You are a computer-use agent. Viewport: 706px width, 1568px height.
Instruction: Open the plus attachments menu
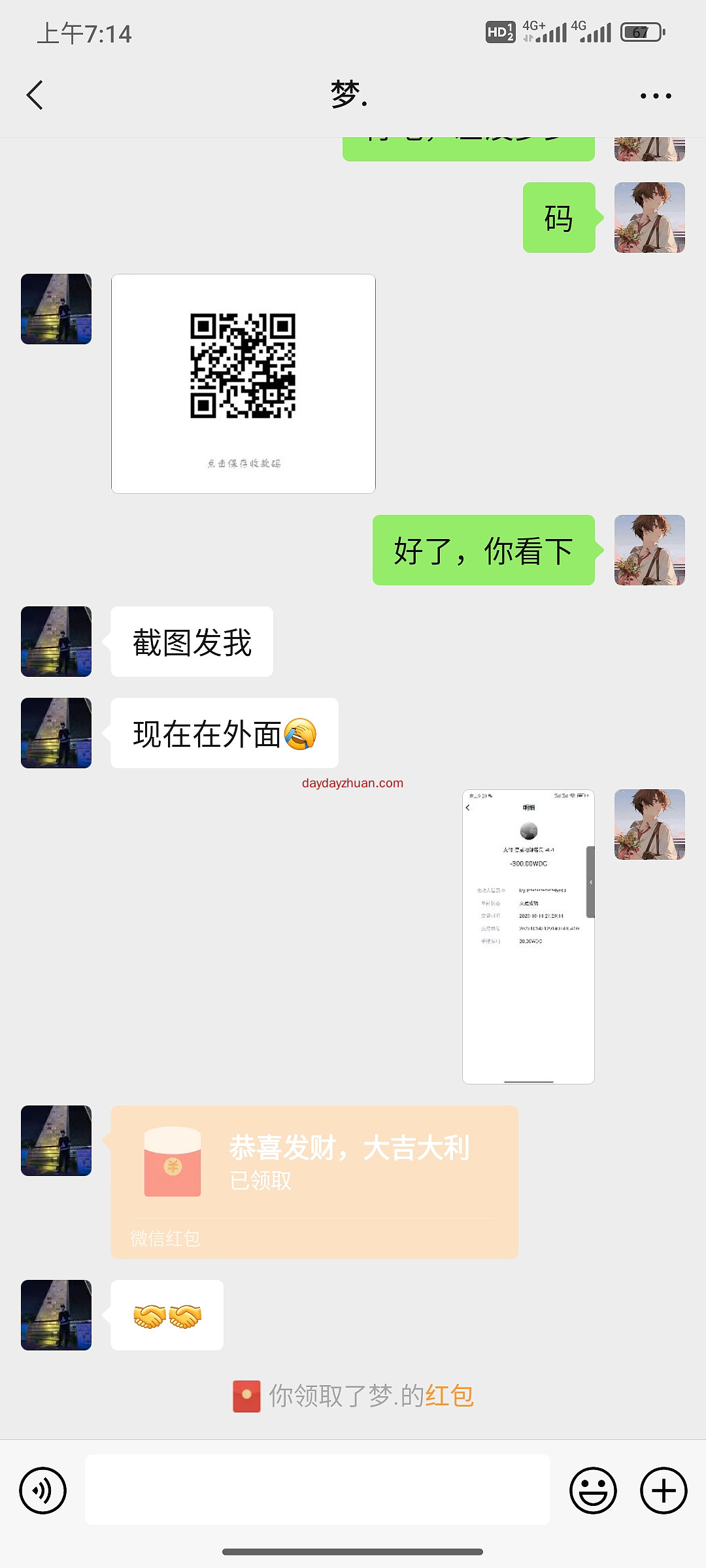tap(664, 1490)
